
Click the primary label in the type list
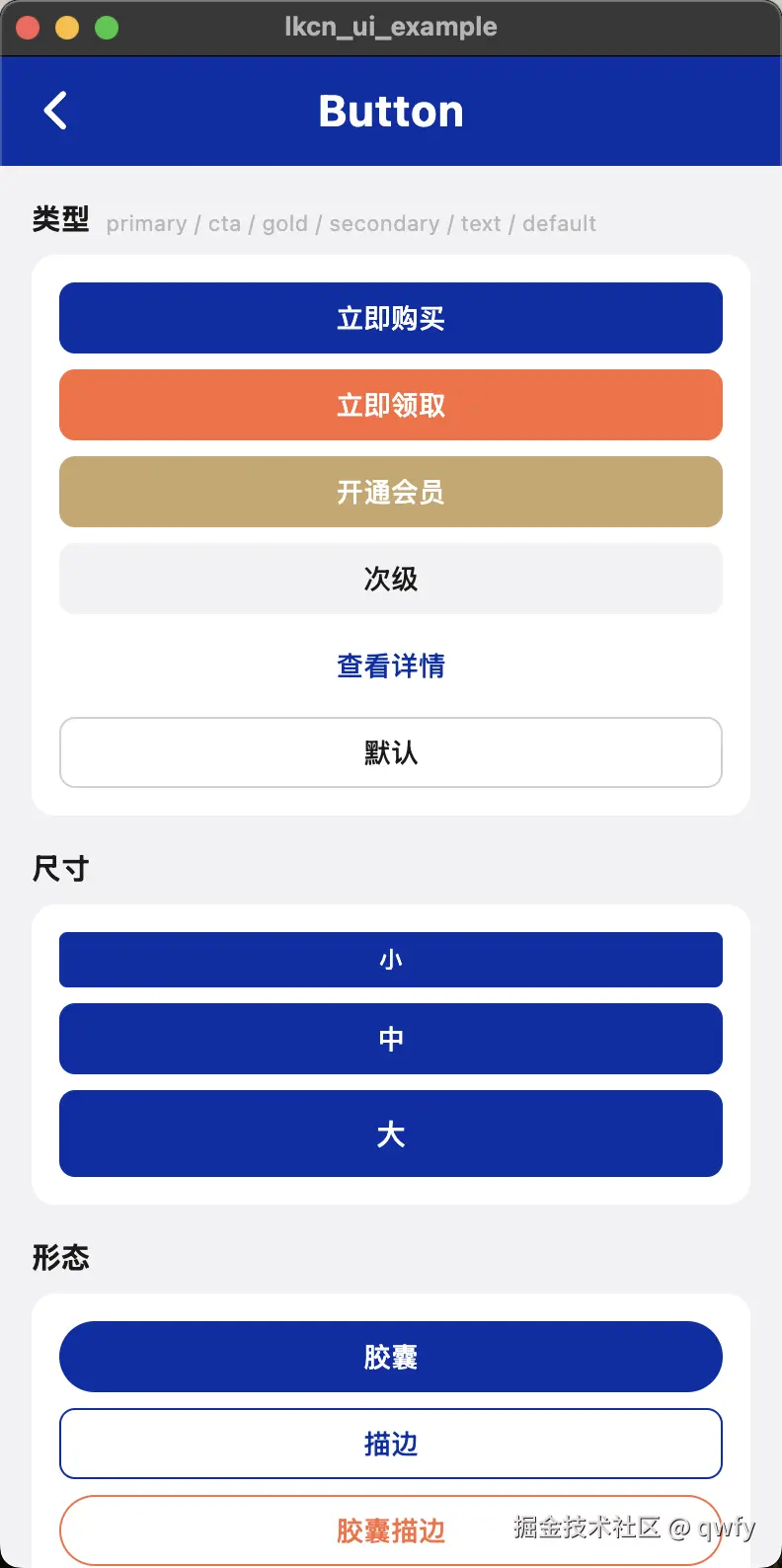(146, 224)
